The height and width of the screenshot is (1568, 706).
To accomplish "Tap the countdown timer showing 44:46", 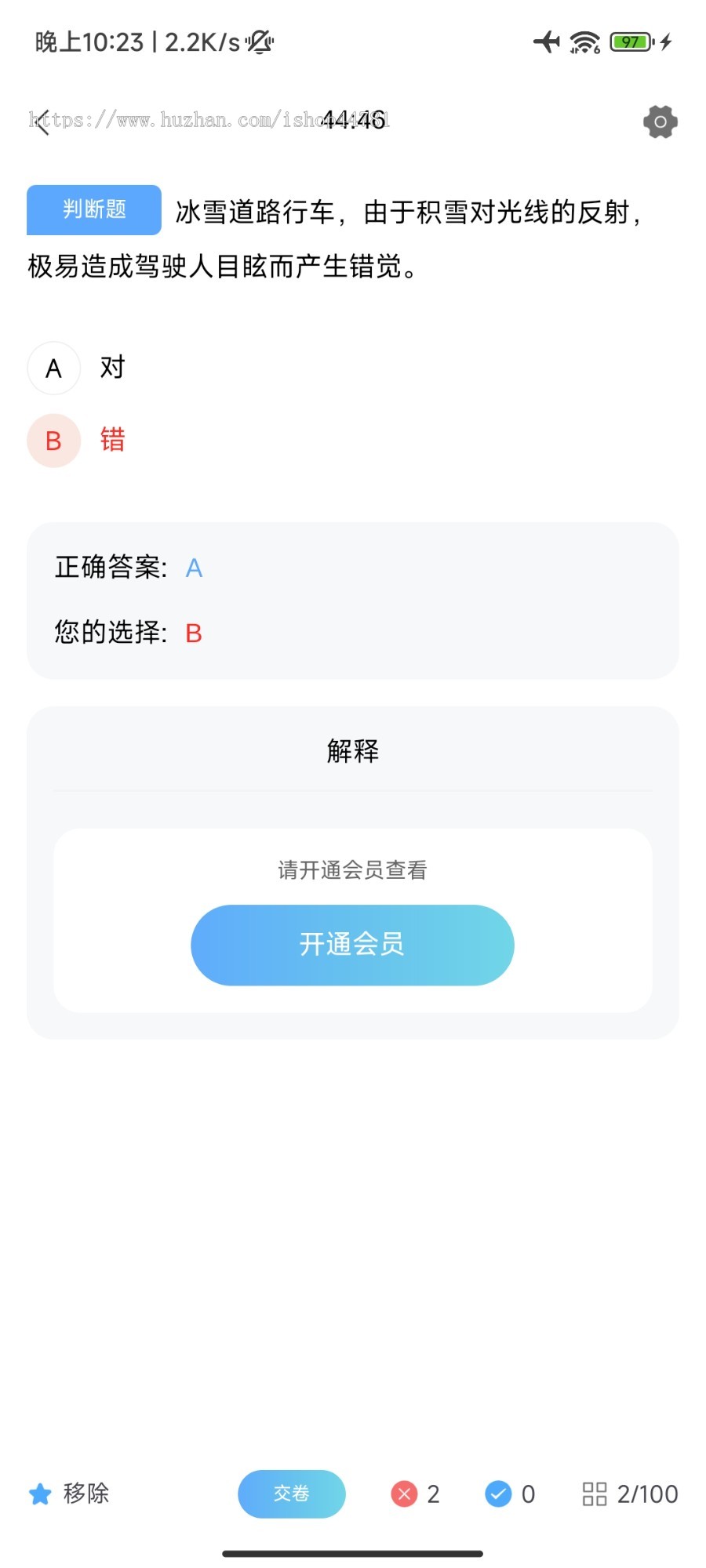I will click(x=353, y=119).
